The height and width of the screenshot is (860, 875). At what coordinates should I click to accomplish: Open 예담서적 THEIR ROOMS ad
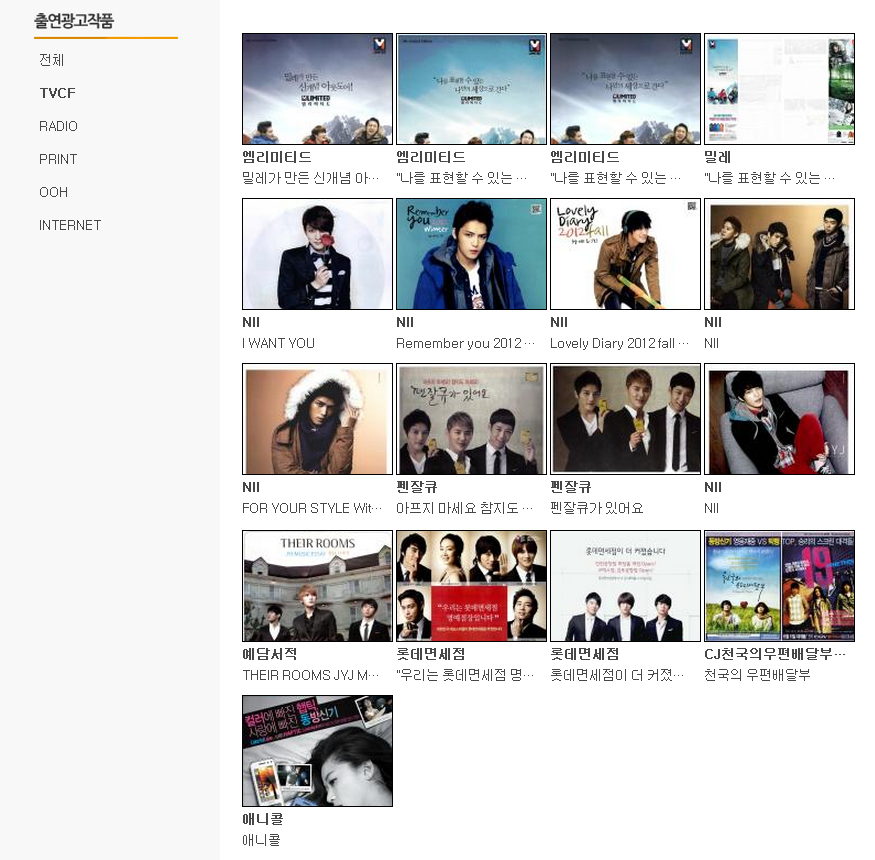pos(317,586)
